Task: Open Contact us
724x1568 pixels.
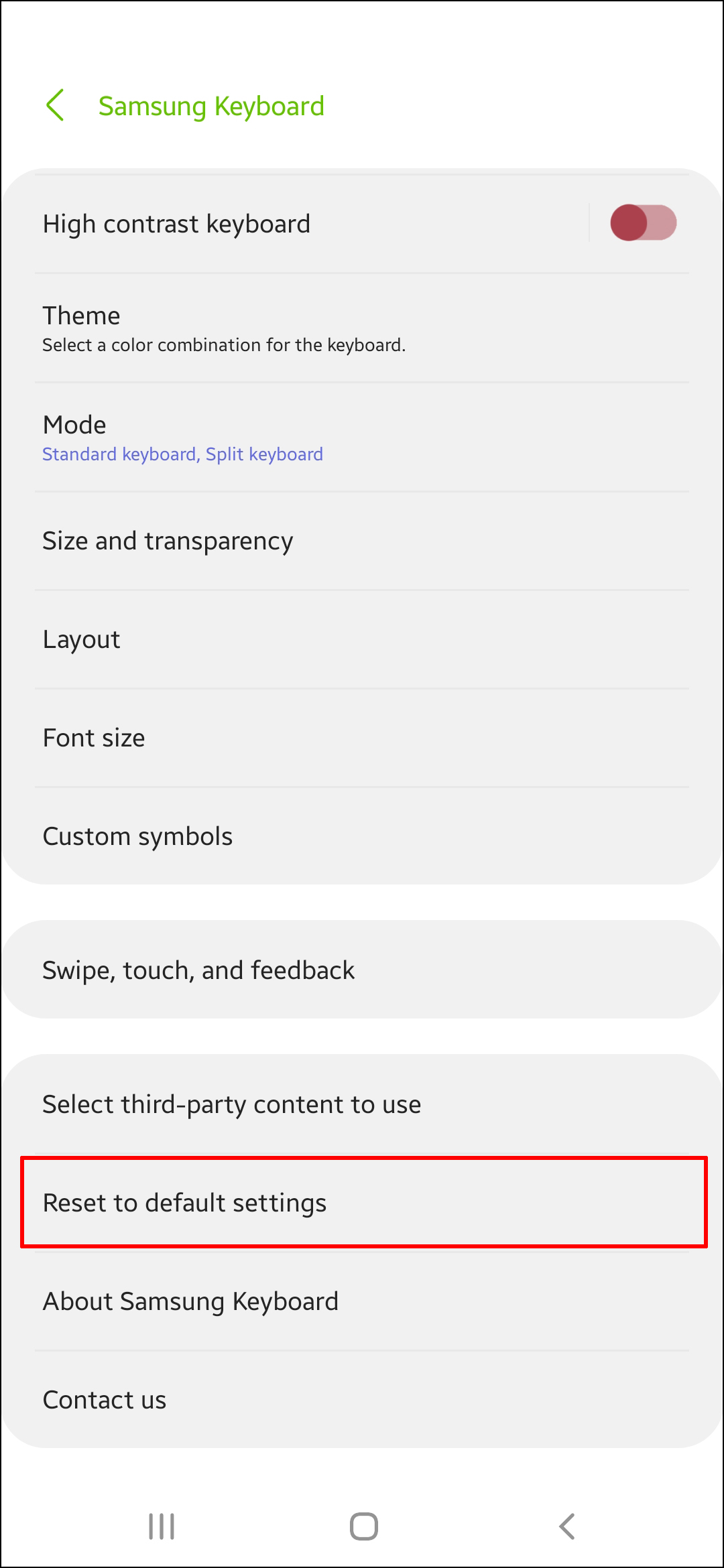Action: (x=362, y=1400)
